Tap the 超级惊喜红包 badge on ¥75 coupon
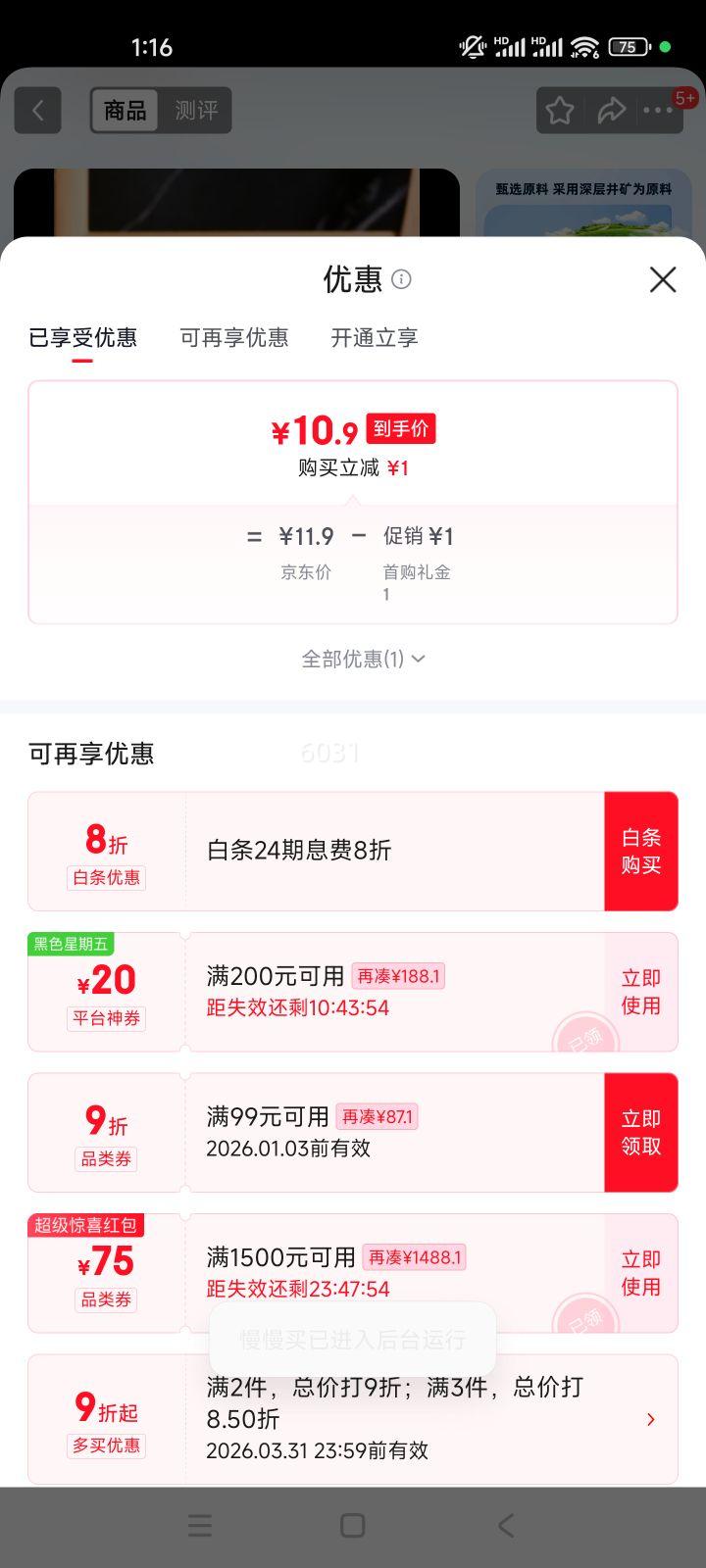The width and height of the screenshot is (706, 1568). click(x=83, y=1225)
